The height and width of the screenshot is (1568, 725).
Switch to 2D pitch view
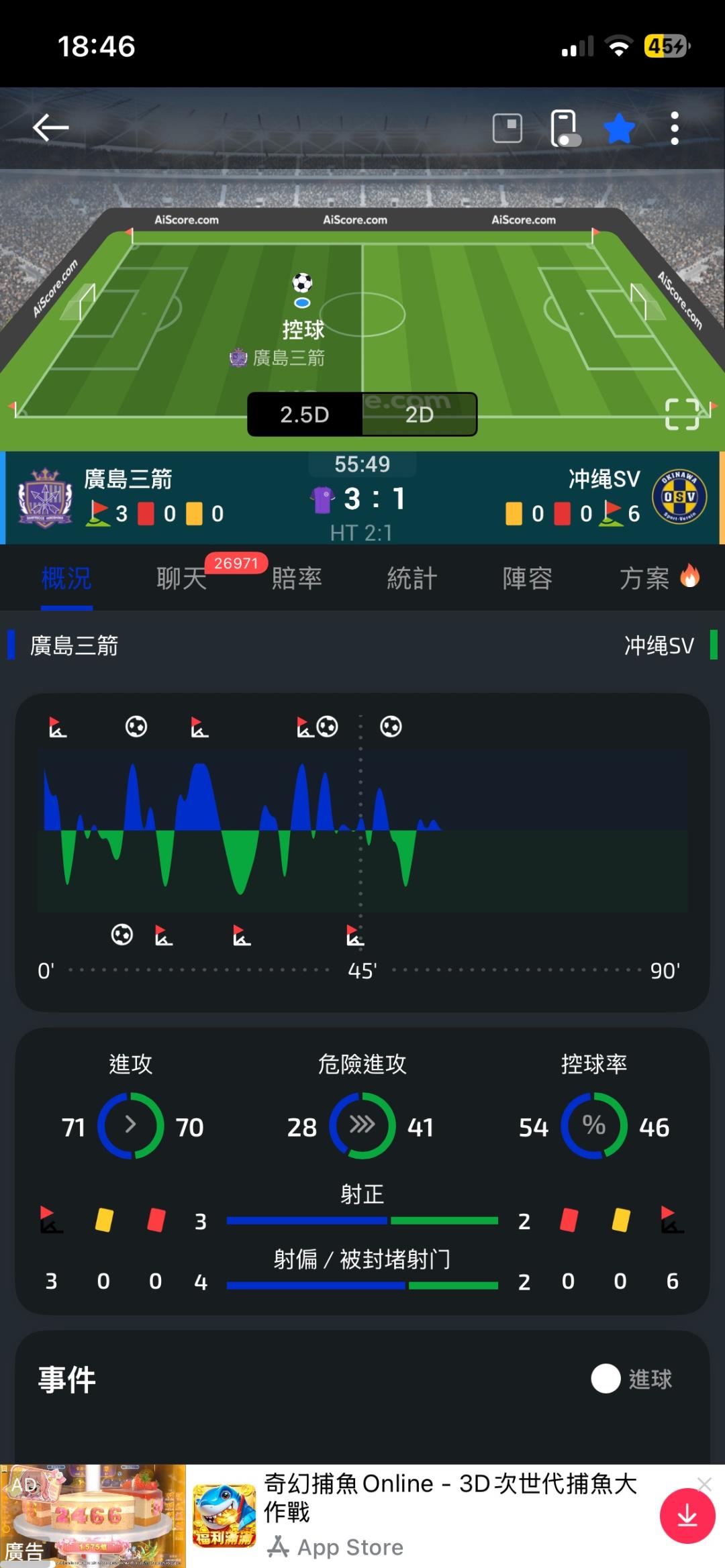(x=420, y=415)
